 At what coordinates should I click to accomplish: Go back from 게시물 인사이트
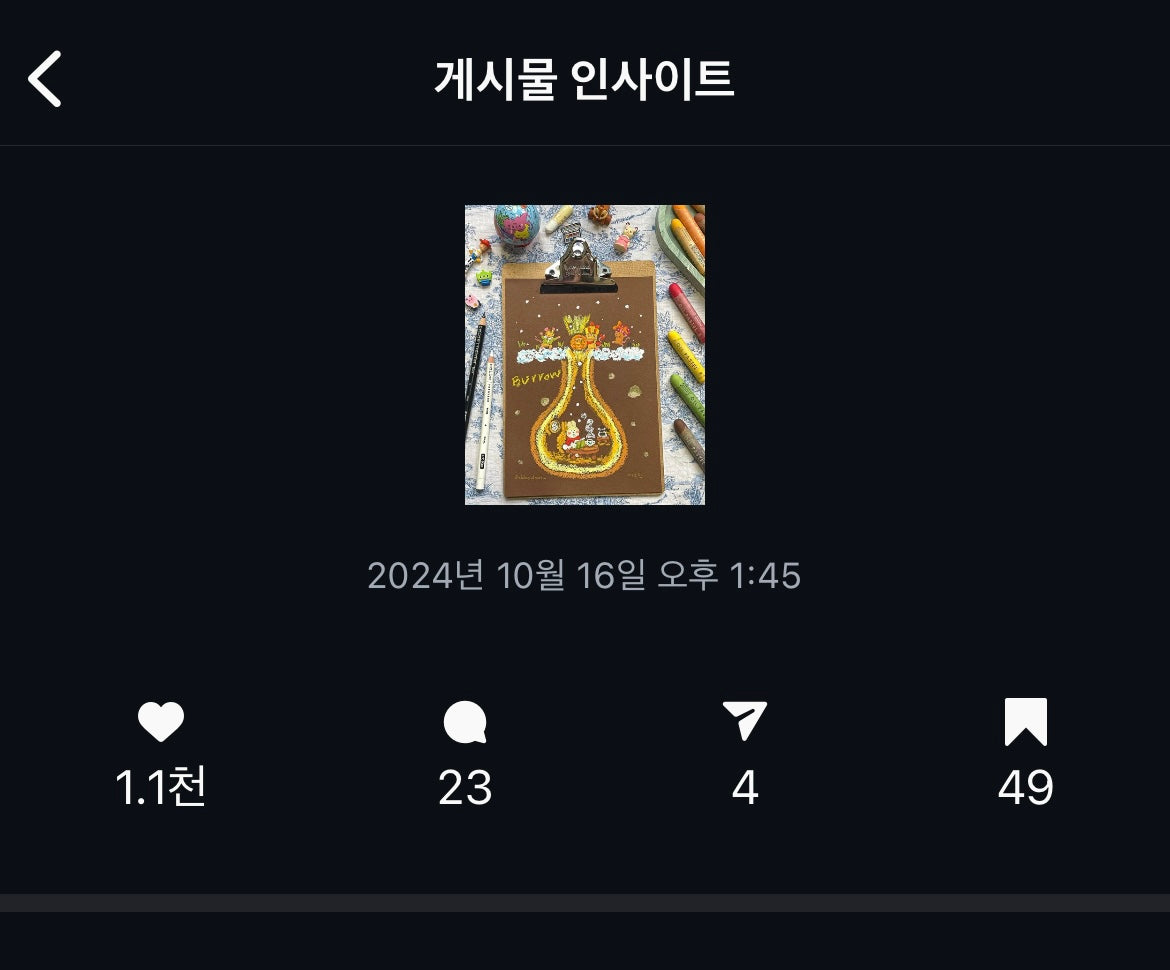46,79
